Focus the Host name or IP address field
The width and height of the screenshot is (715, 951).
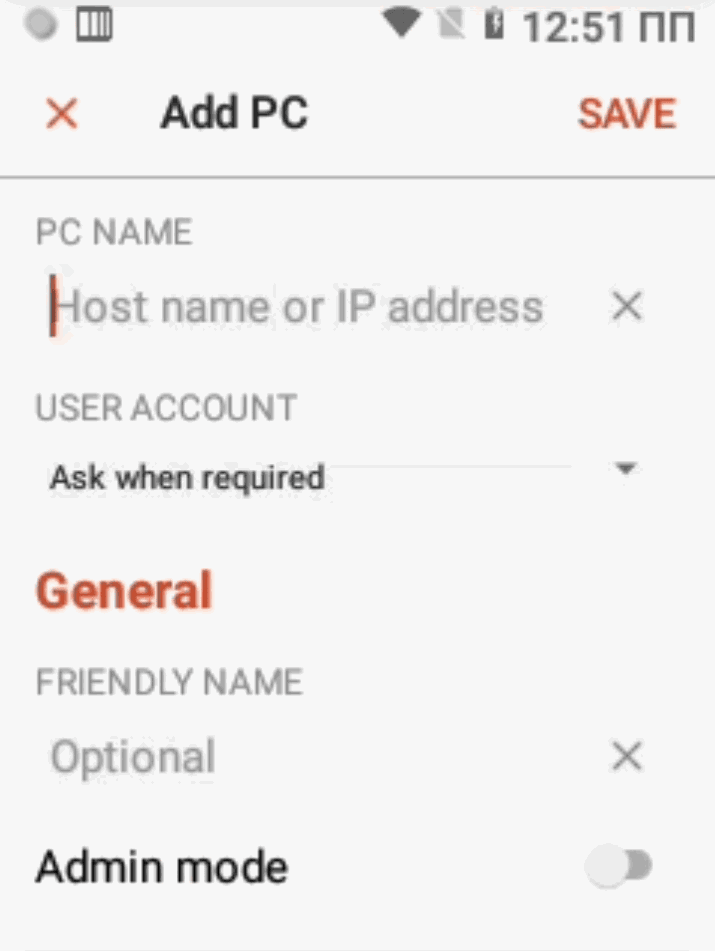pyautogui.click(x=300, y=307)
